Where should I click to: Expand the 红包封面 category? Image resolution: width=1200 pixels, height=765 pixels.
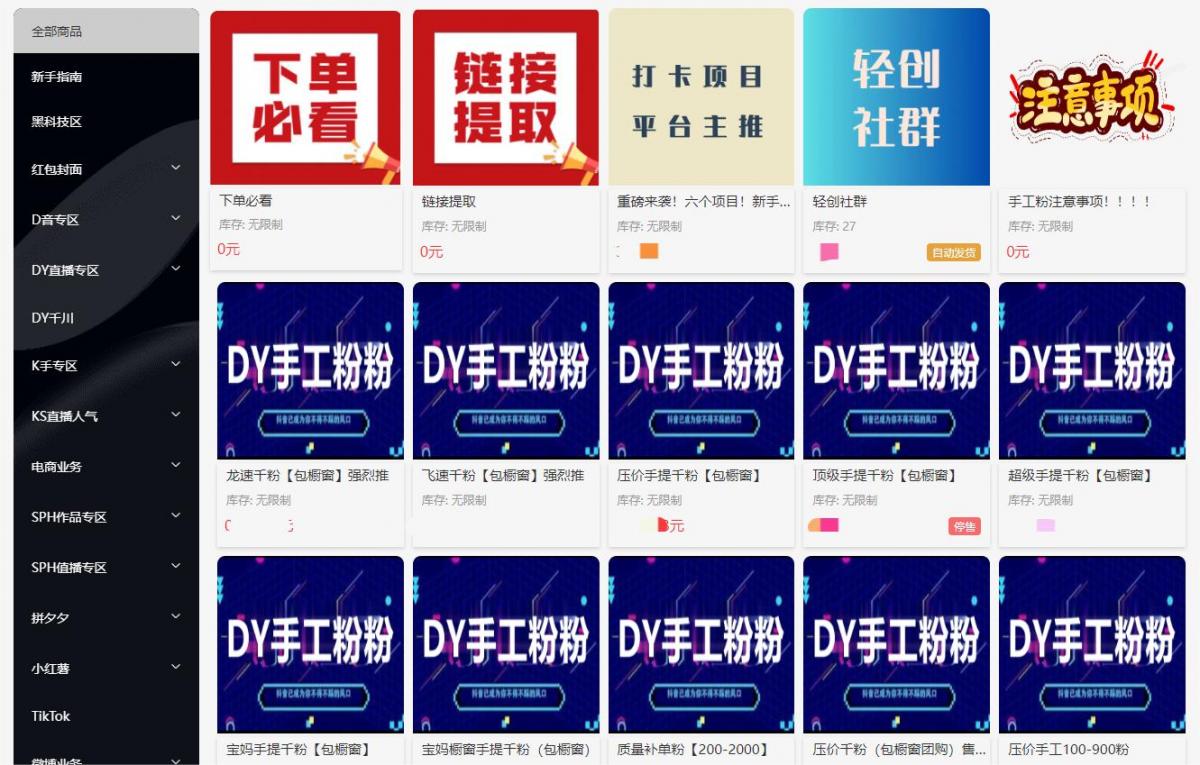click(105, 169)
